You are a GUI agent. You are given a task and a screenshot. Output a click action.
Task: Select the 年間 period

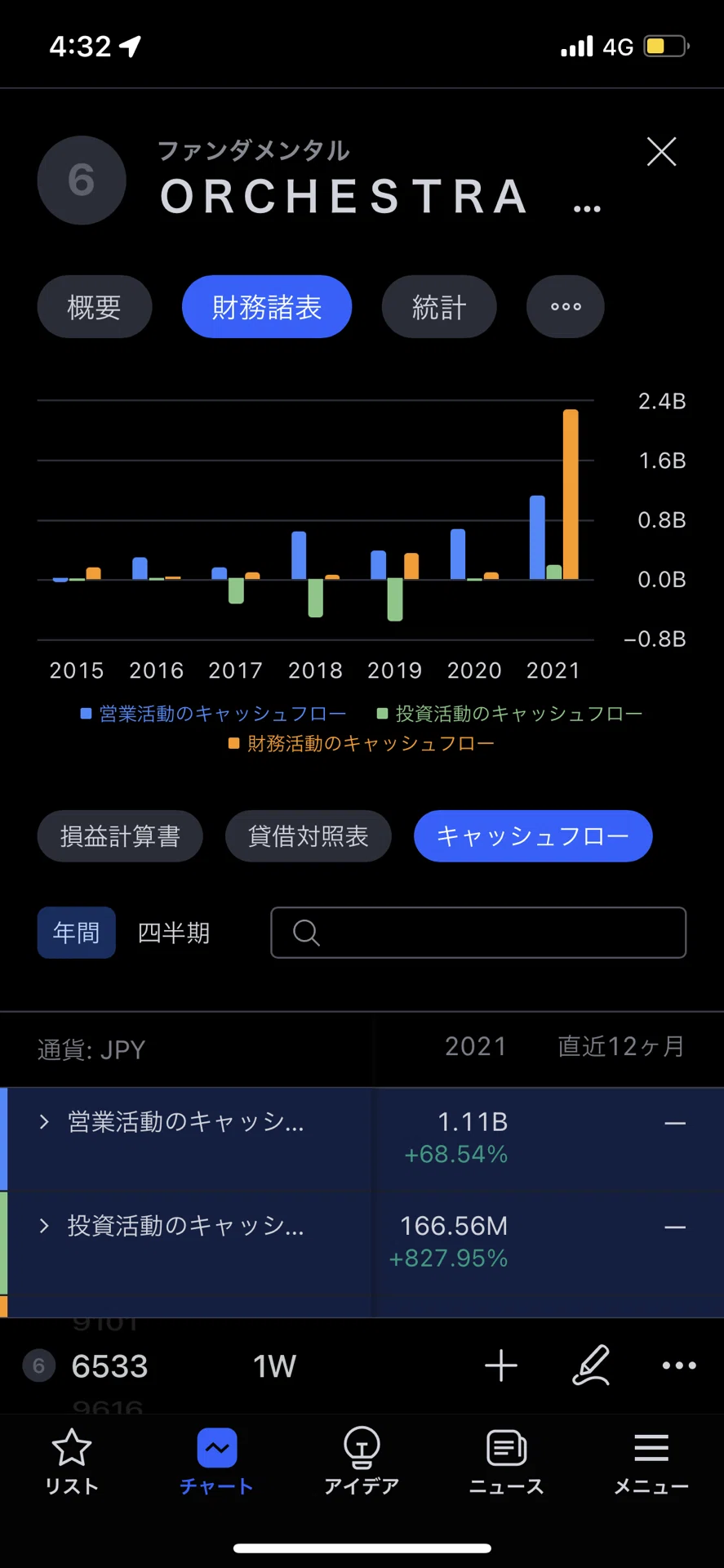point(77,933)
